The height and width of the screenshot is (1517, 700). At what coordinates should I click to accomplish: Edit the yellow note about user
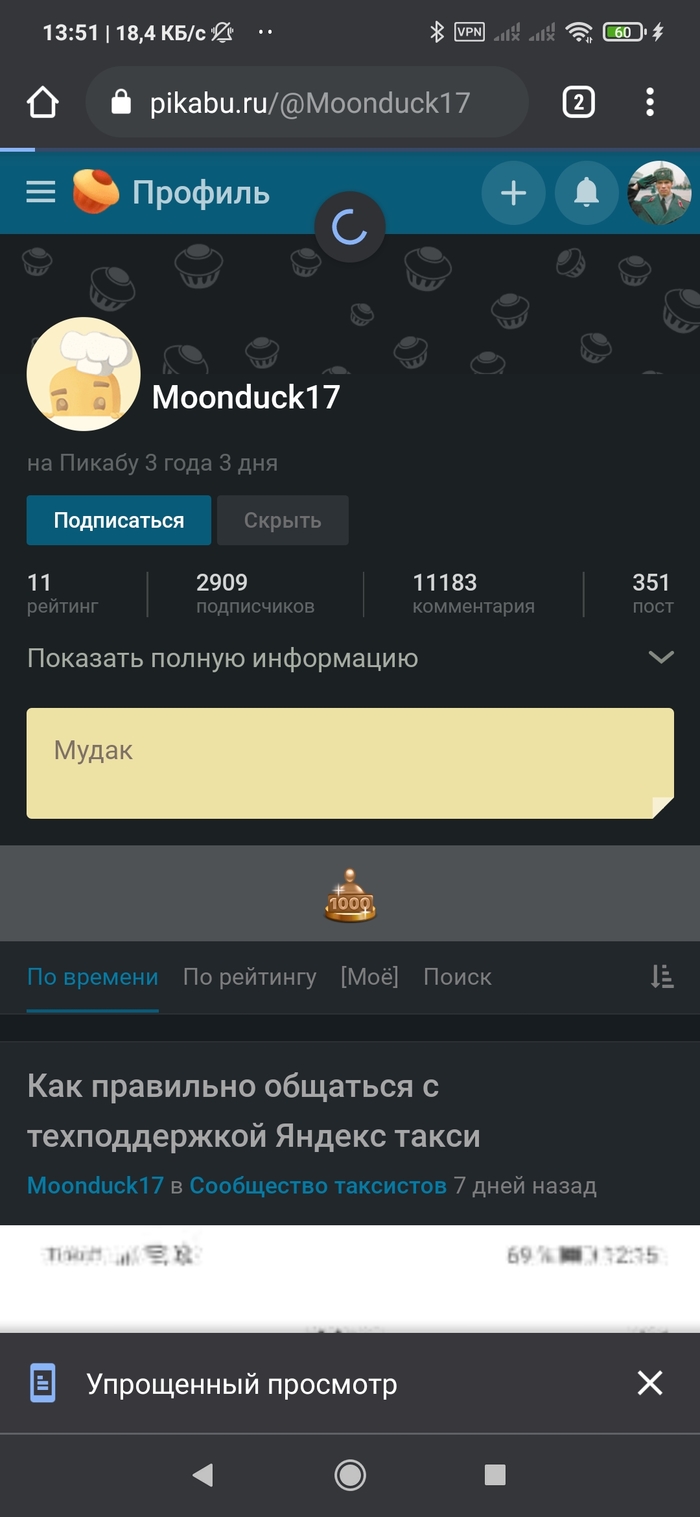[x=350, y=762]
